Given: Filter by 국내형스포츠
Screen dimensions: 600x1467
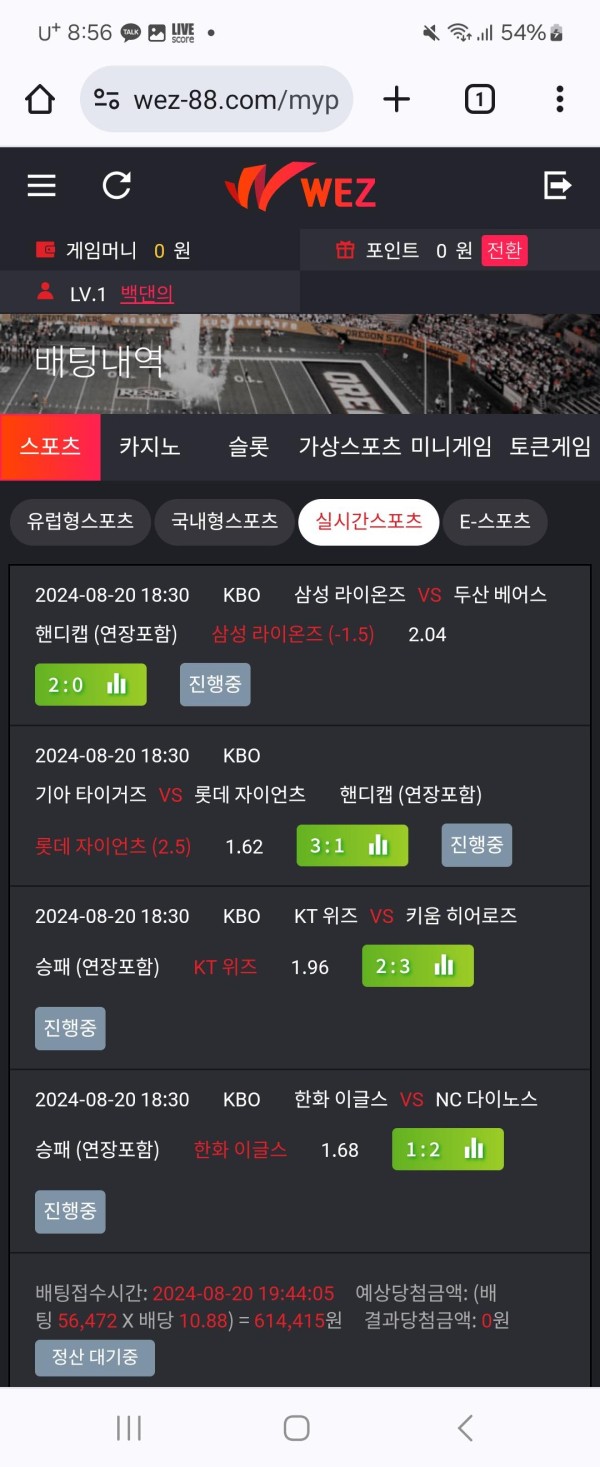Looking at the screenshot, I should (x=224, y=521).
